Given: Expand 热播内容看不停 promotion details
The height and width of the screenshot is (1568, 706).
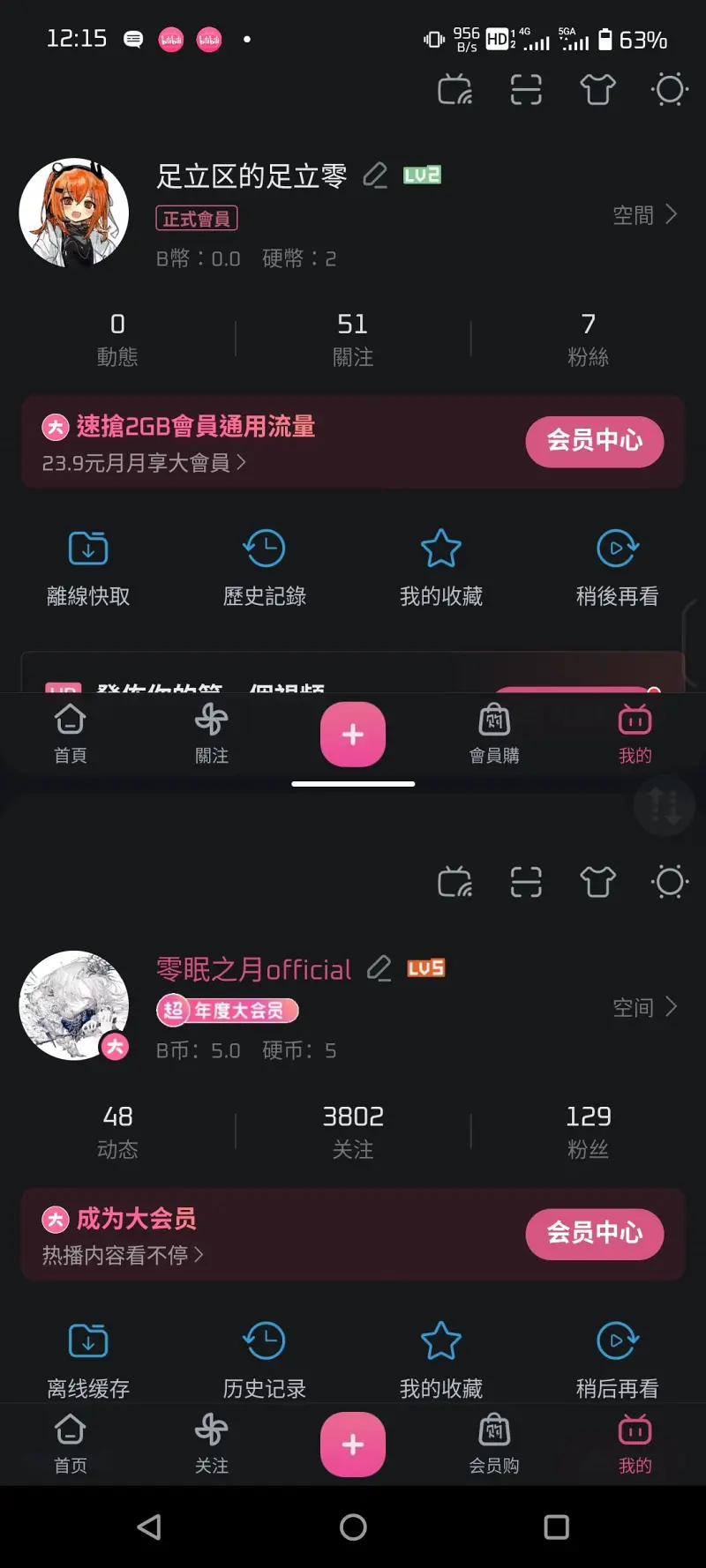Looking at the screenshot, I should 124,1255.
